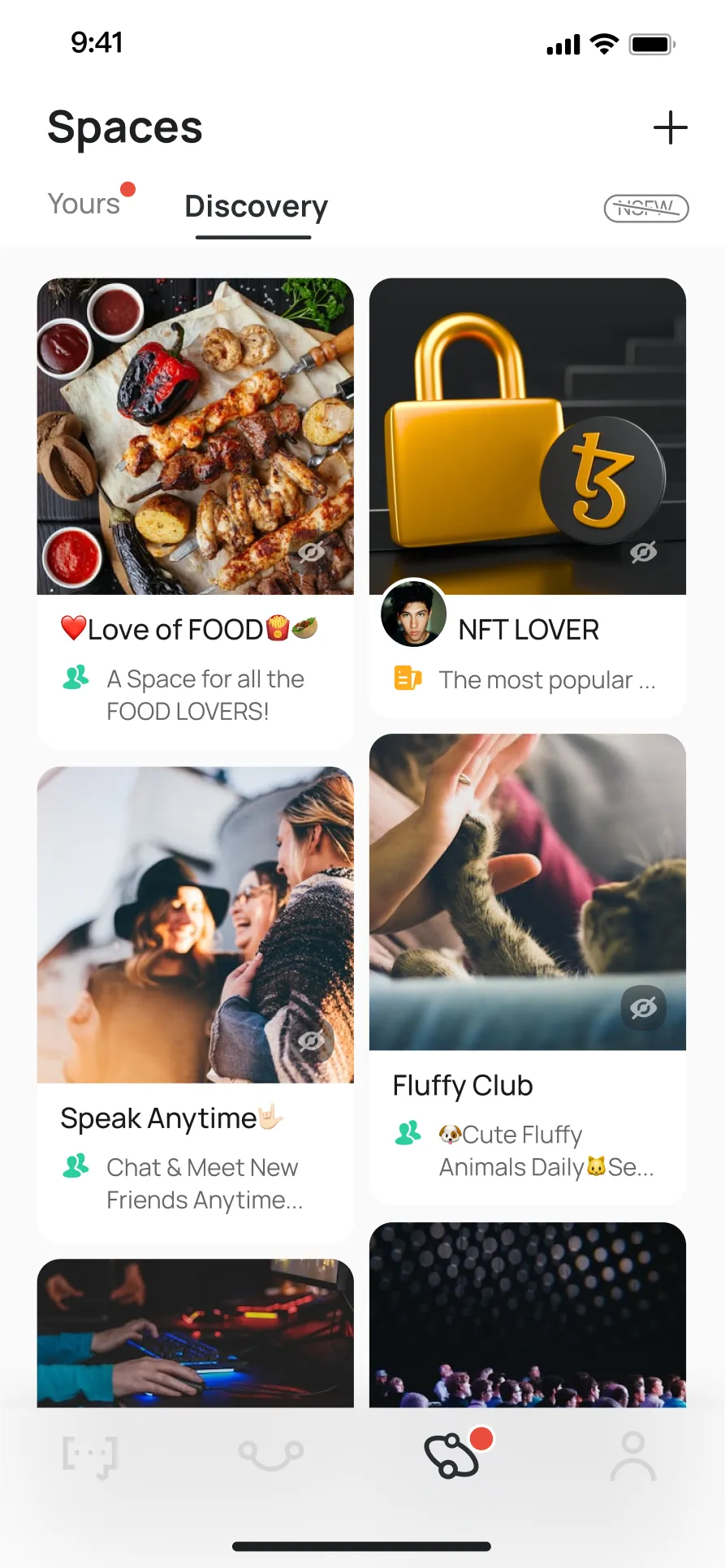The width and height of the screenshot is (725, 1568).
Task: Open the profile tab in bottom bar
Action: tap(633, 1456)
